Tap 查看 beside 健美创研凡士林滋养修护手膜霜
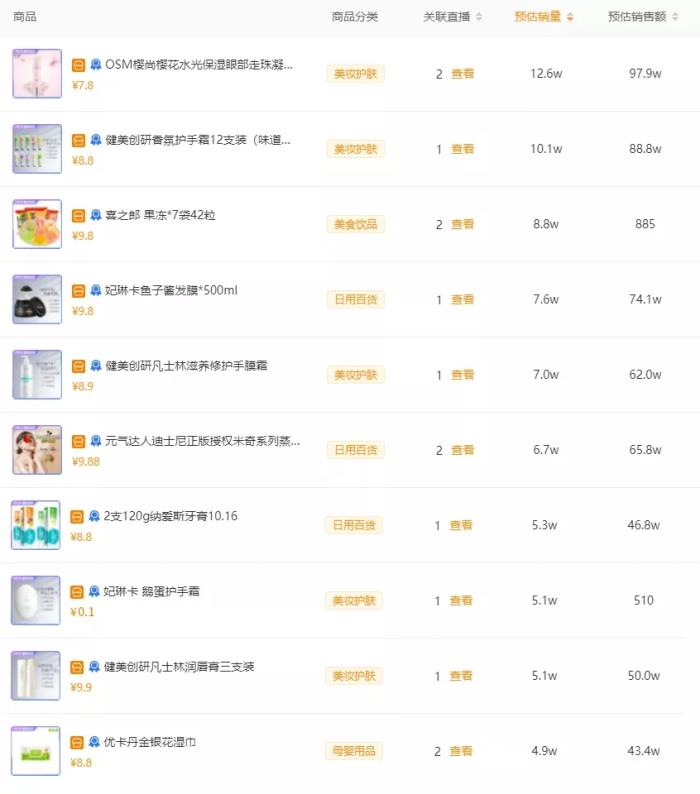 462,374
